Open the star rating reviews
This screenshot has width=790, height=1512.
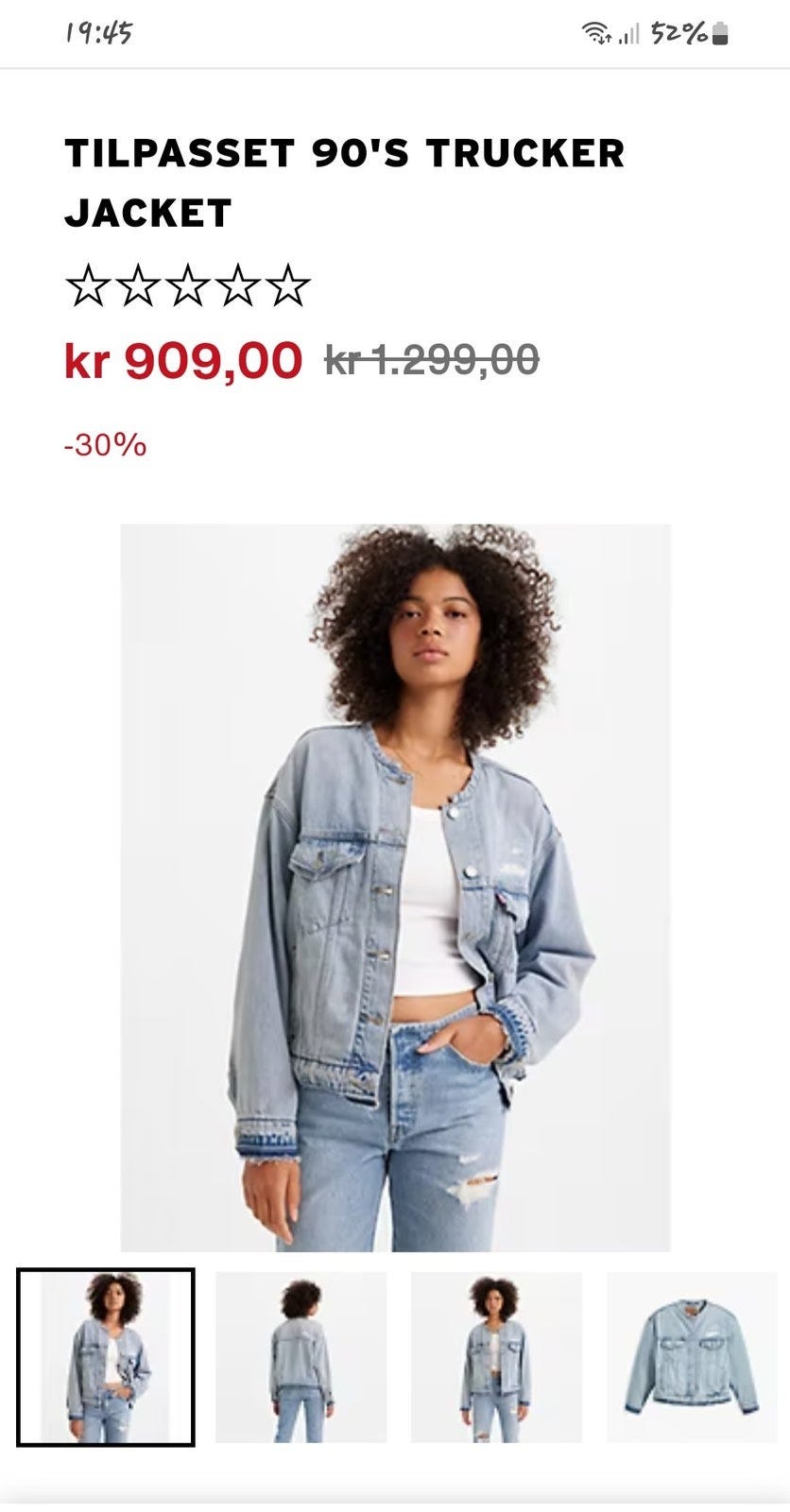[x=187, y=286]
